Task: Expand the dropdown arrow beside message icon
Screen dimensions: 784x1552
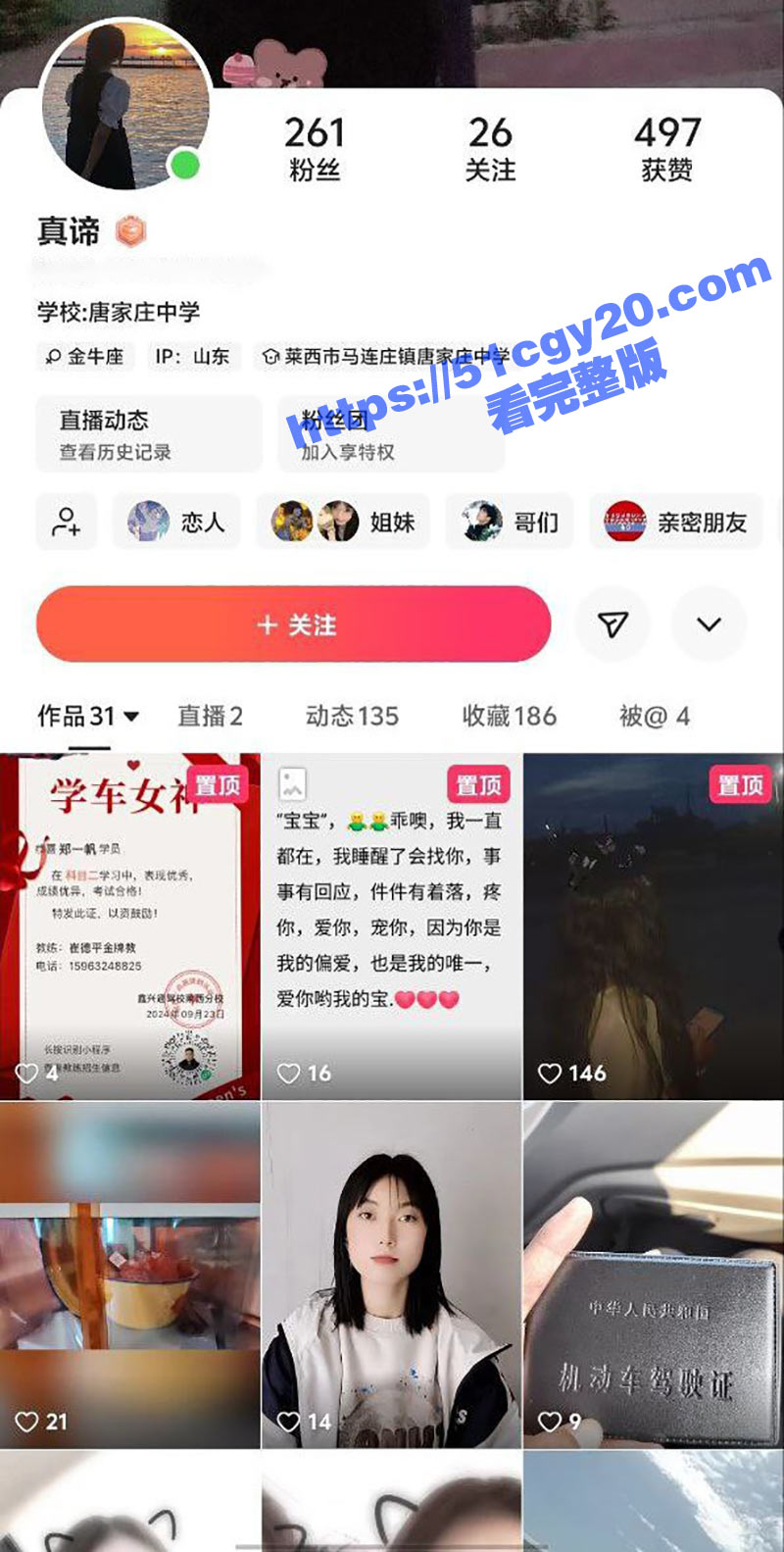Action: 709,625
